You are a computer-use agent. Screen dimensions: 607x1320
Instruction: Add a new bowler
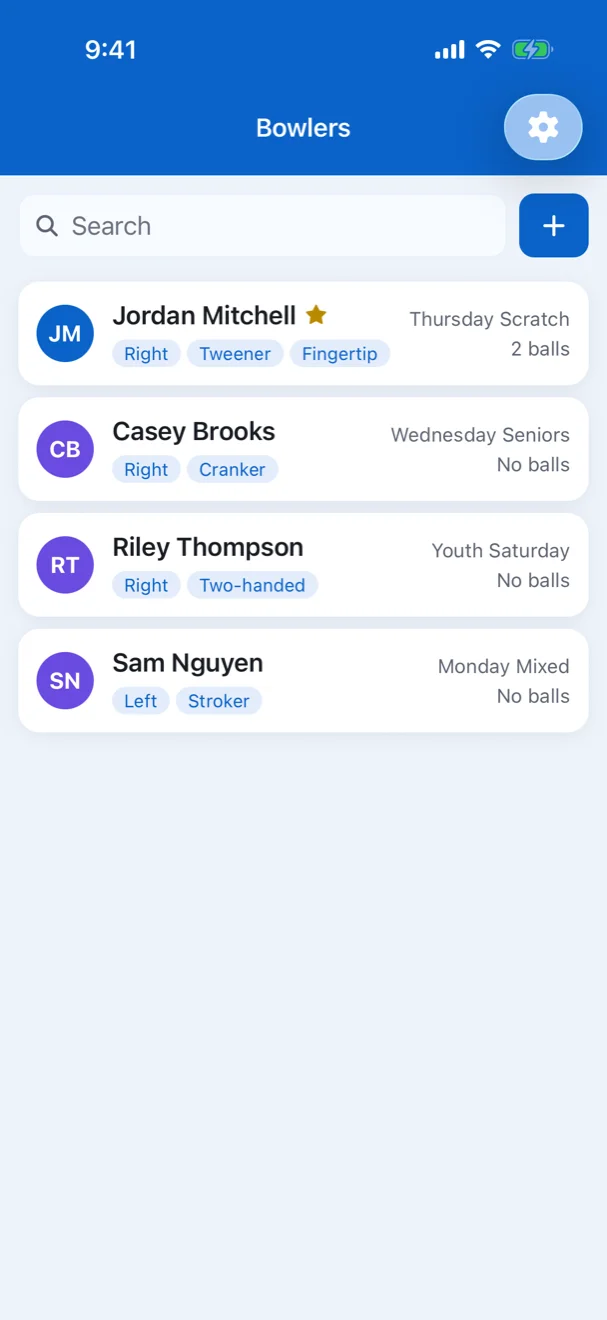[553, 225]
